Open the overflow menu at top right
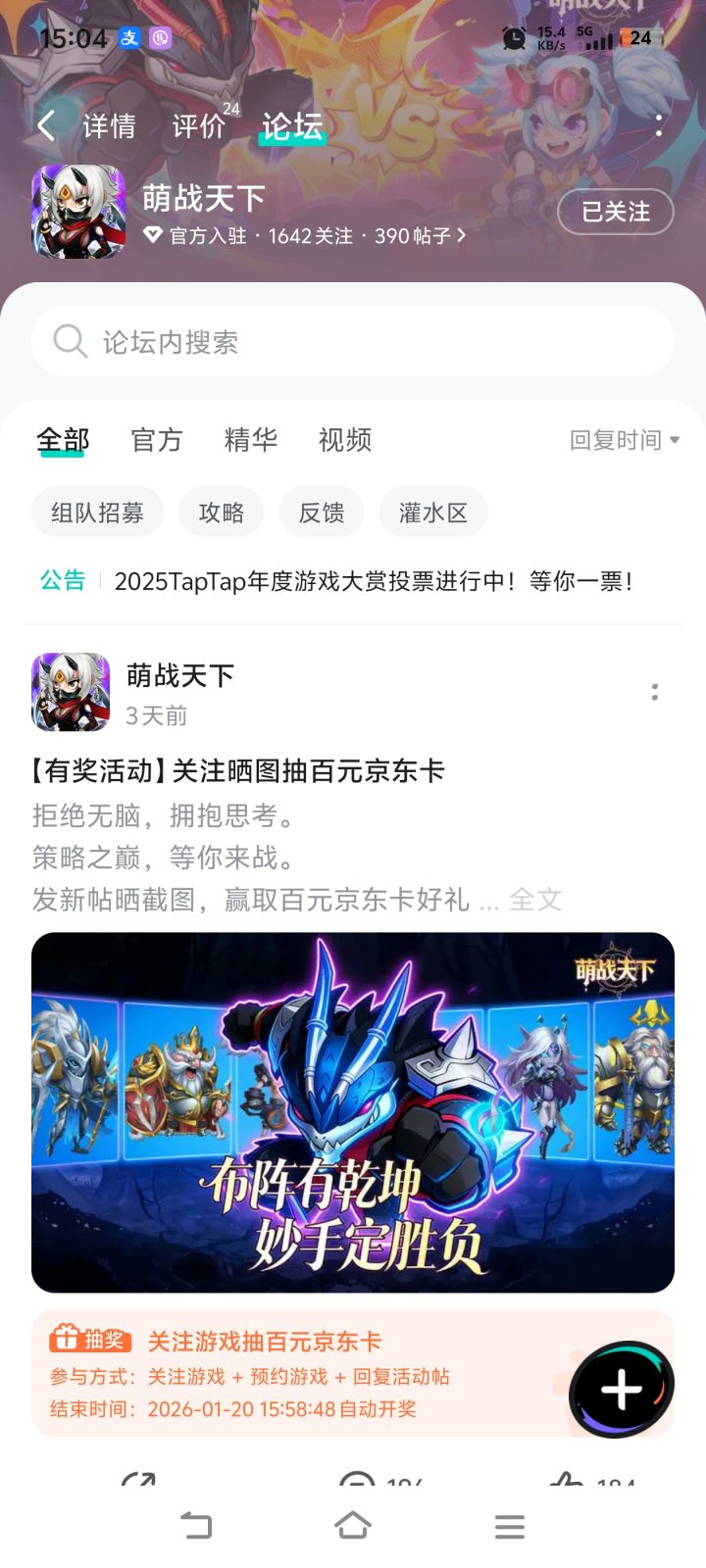 (x=660, y=125)
